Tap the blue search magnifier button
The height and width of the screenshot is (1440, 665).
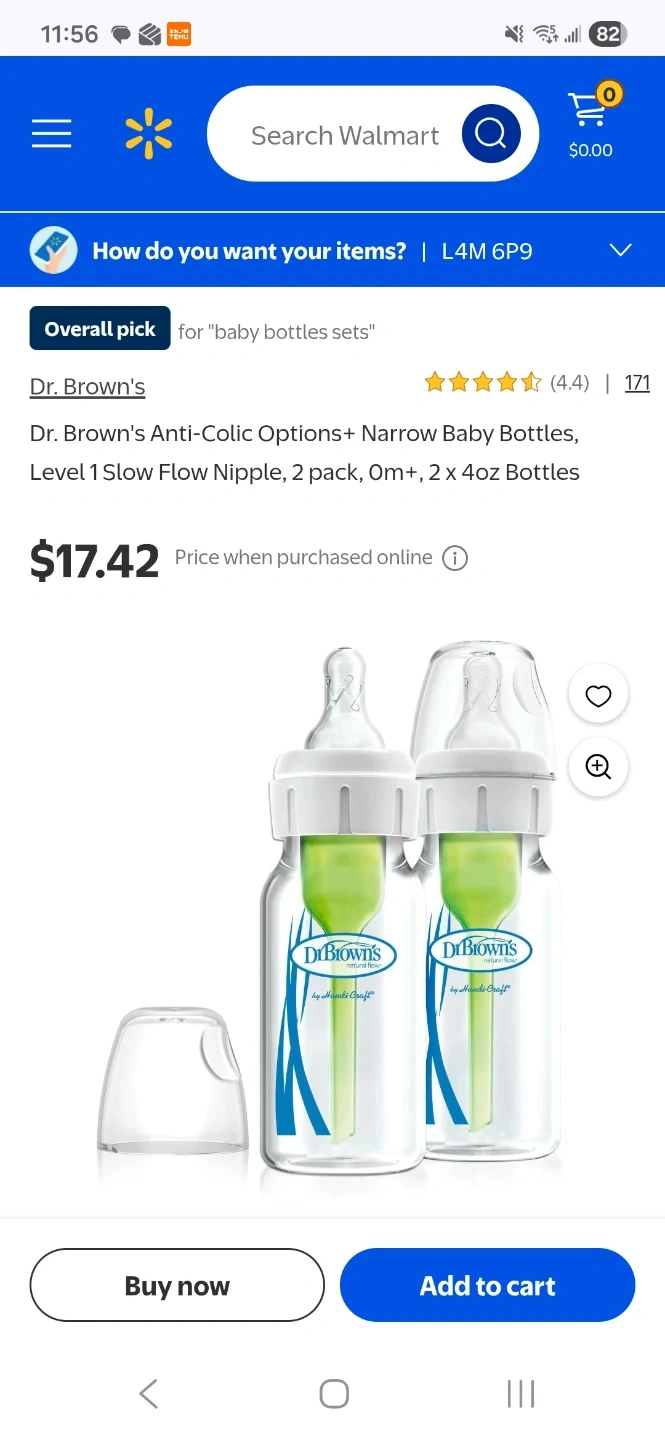(x=491, y=133)
